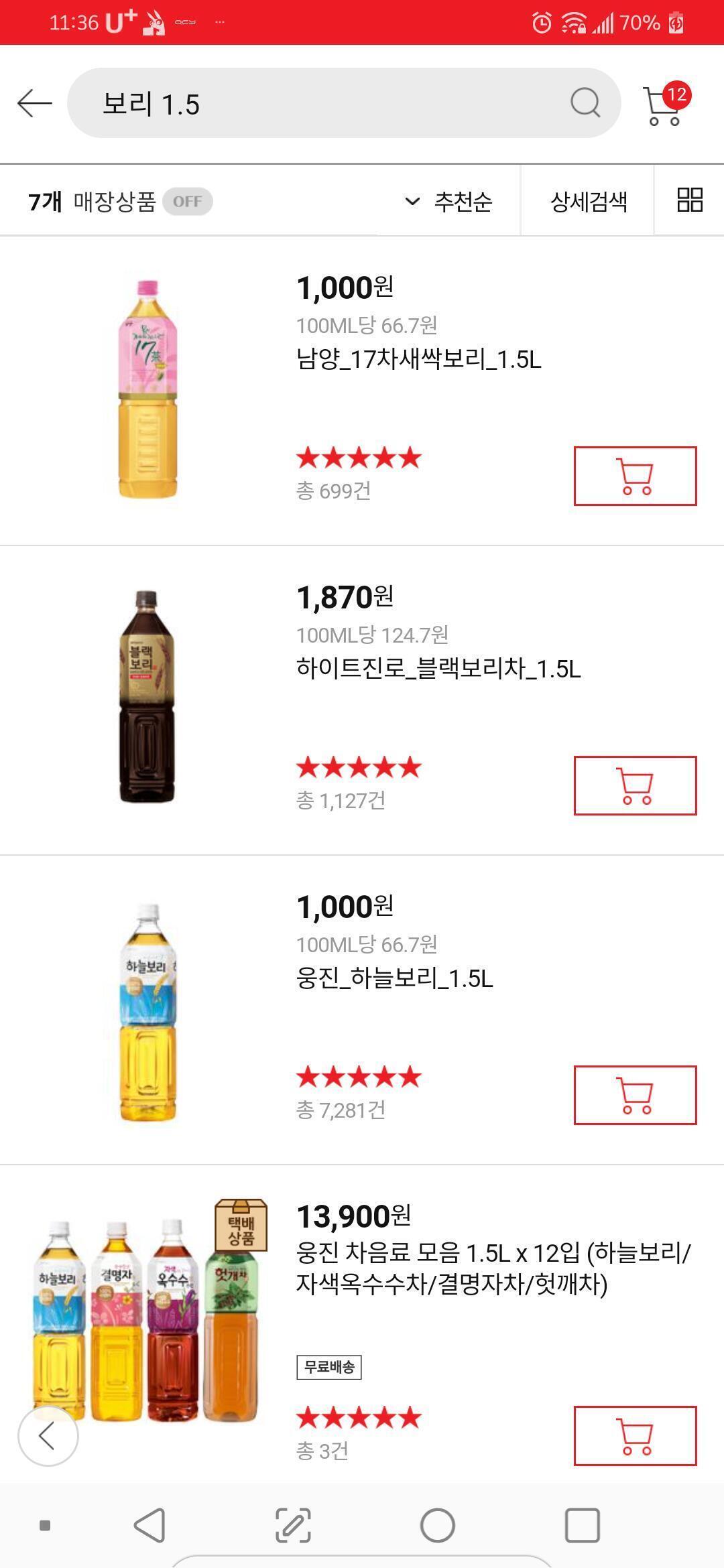The width and height of the screenshot is (724, 1568).
Task: Tap the floating round back chevron button
Action: (x=48, y=1436)
